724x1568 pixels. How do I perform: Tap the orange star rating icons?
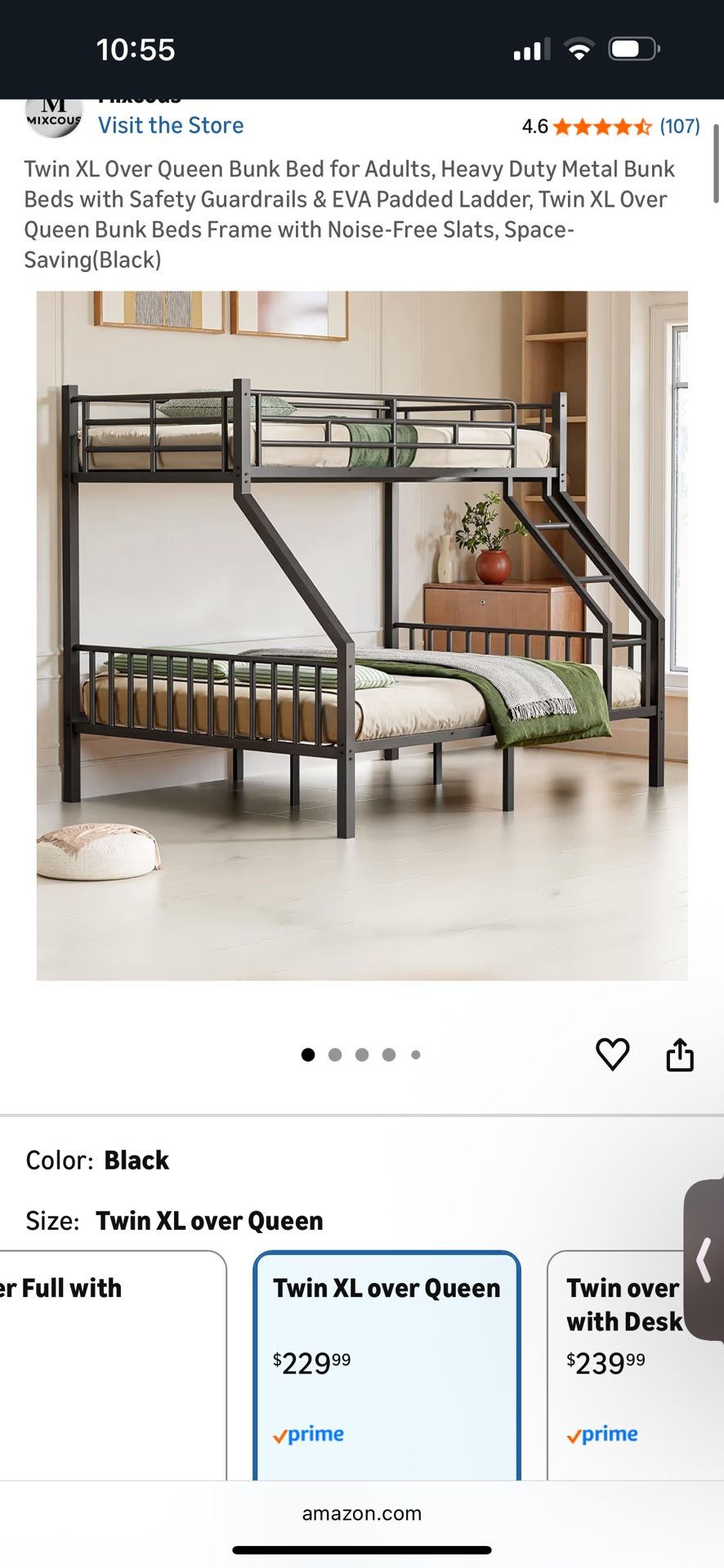599,127
